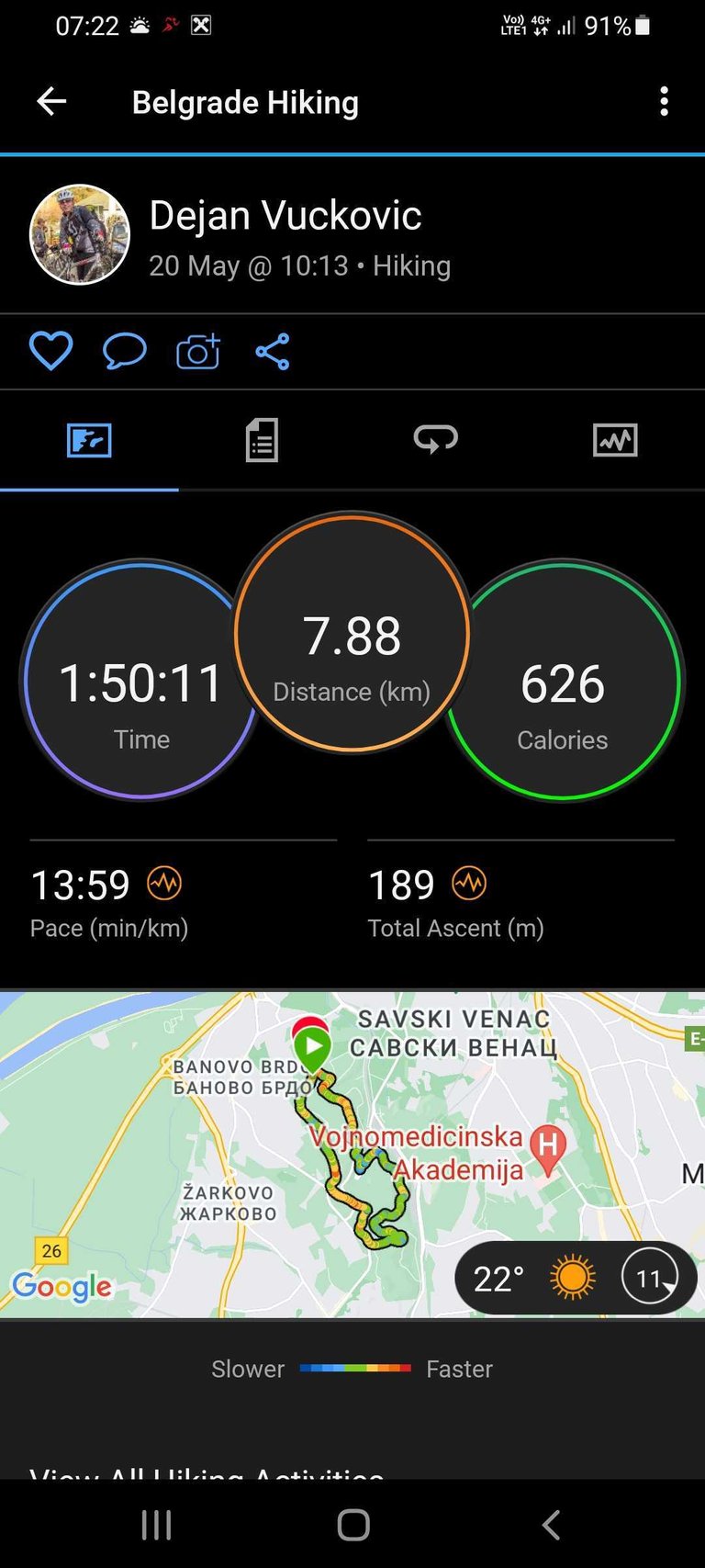
Task: Switch to the charts graph tab
Action: [x=615, y=440]
